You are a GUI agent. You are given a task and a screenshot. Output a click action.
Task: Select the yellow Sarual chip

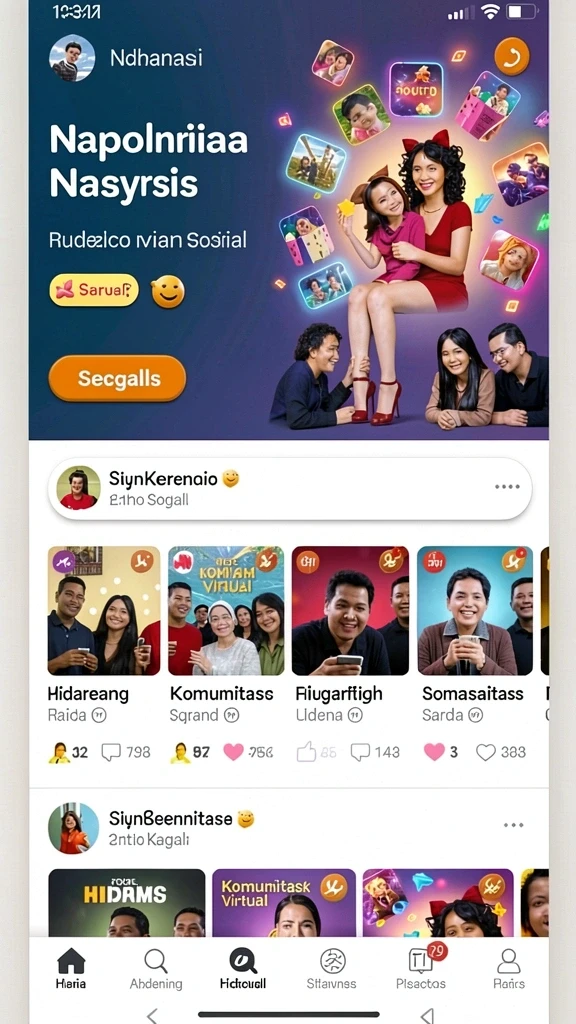coord(94,290)
